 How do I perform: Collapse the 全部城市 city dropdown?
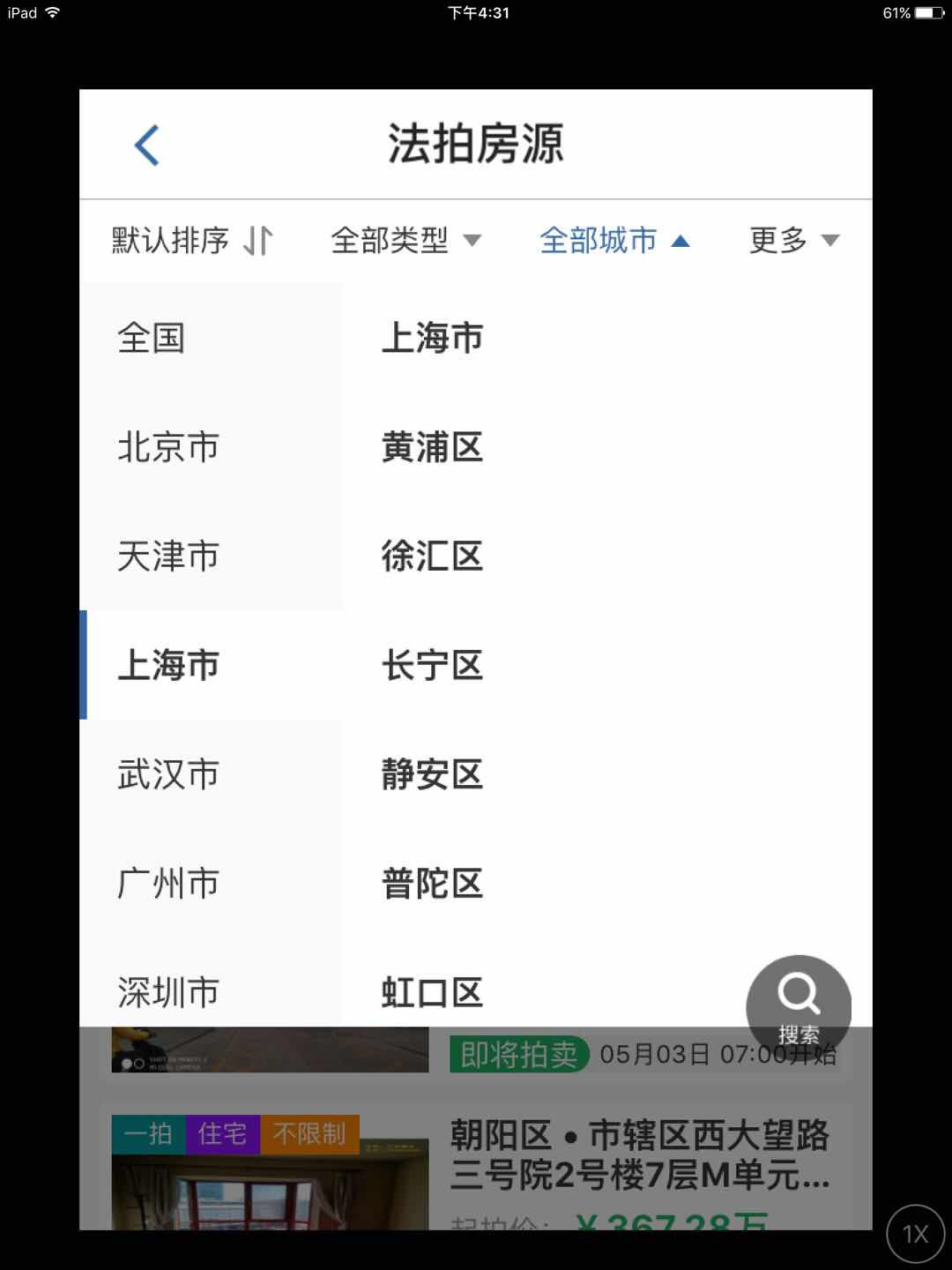coord(614,240)
